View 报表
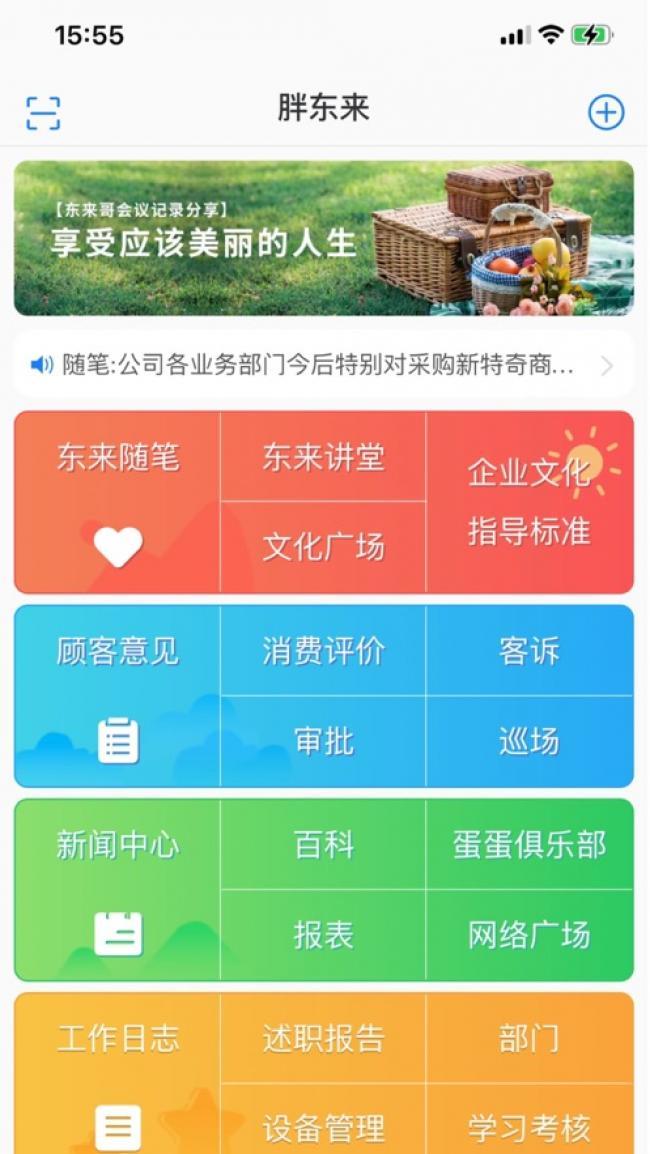The image size is (650, 1154). tap(323, 935)
